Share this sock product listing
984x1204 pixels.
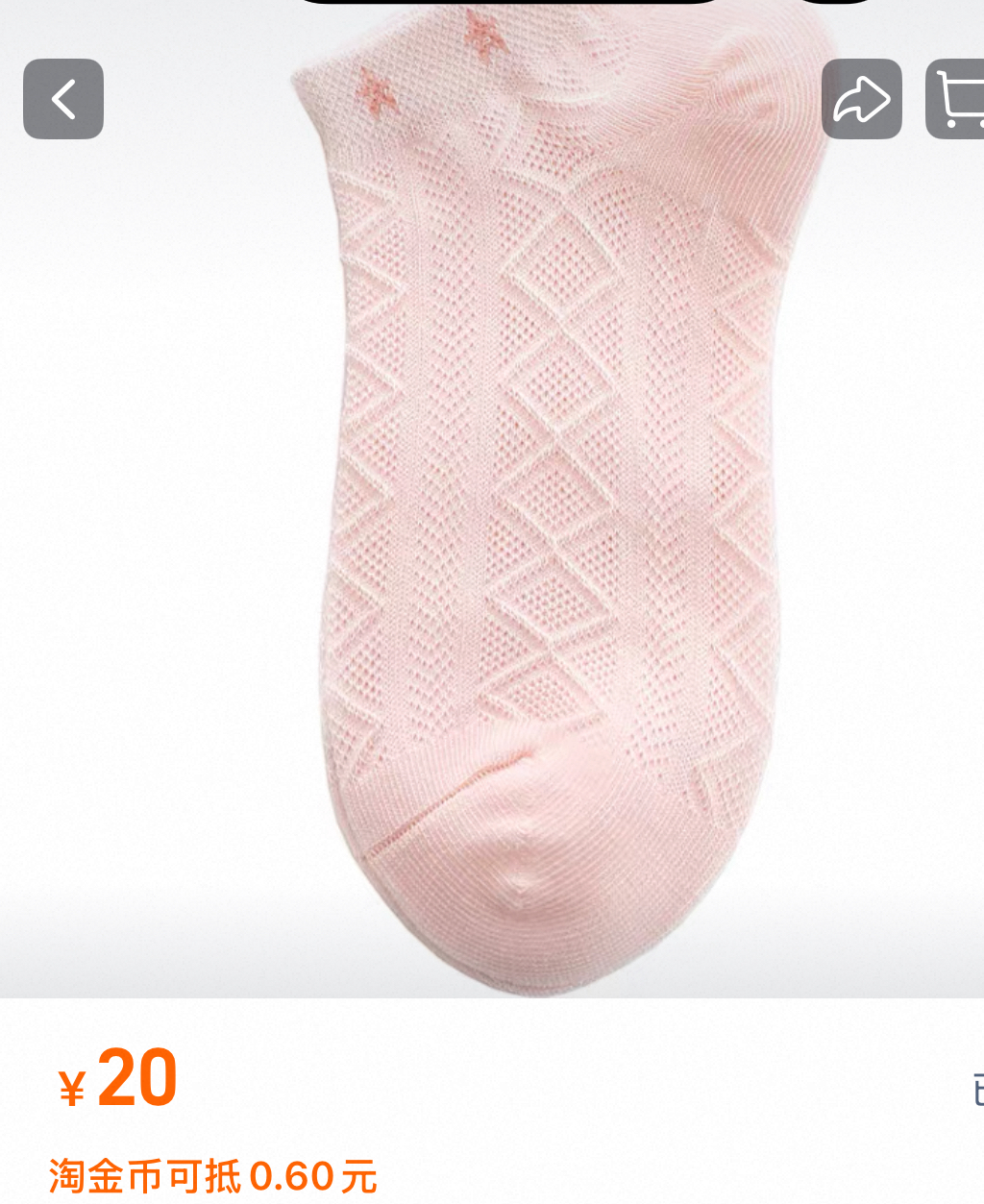coord(861,99)
